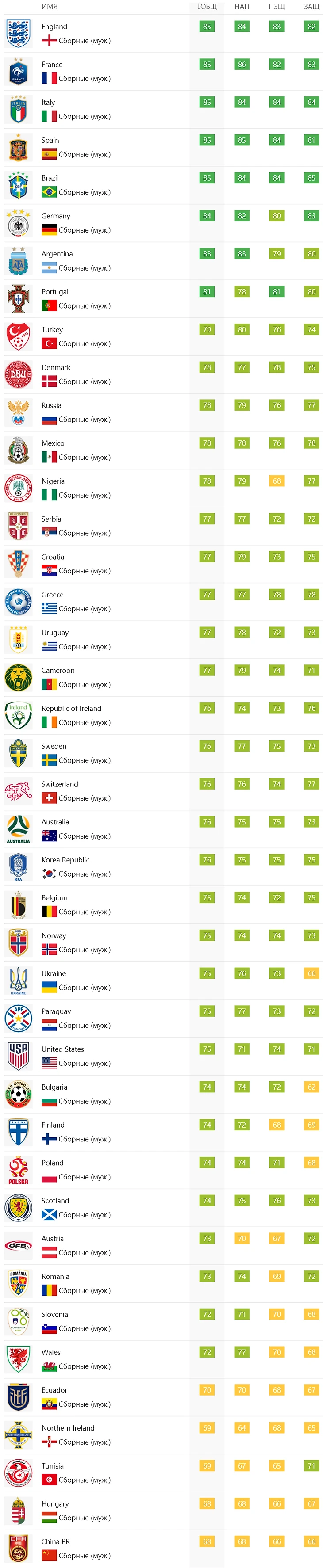
Task: Select the Turkey team row
Action: (x=52, y=330)
